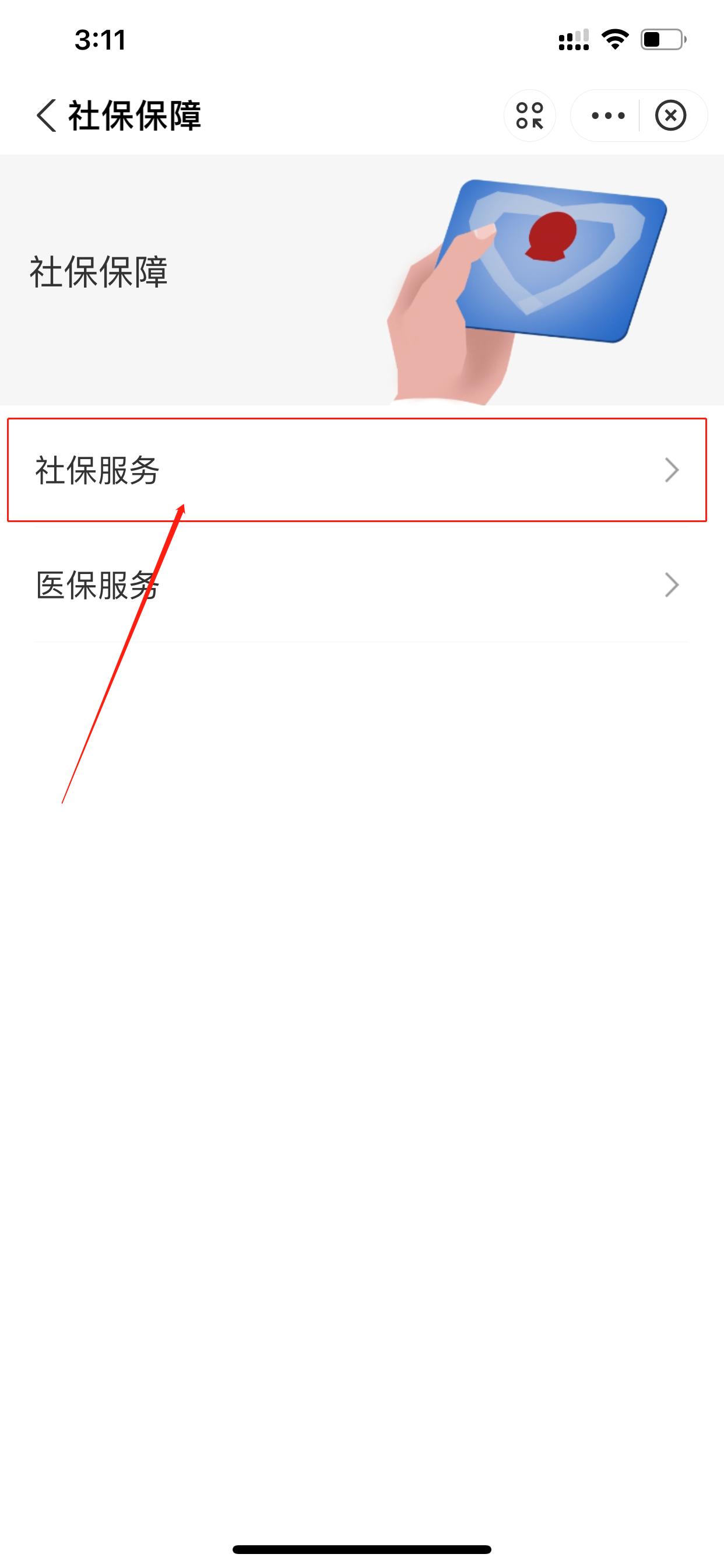Image resolution: width=724 pixels, height=1568 pixels.
Task: Tap the back arrow to leave 社保保障
Action: (45, 116)
